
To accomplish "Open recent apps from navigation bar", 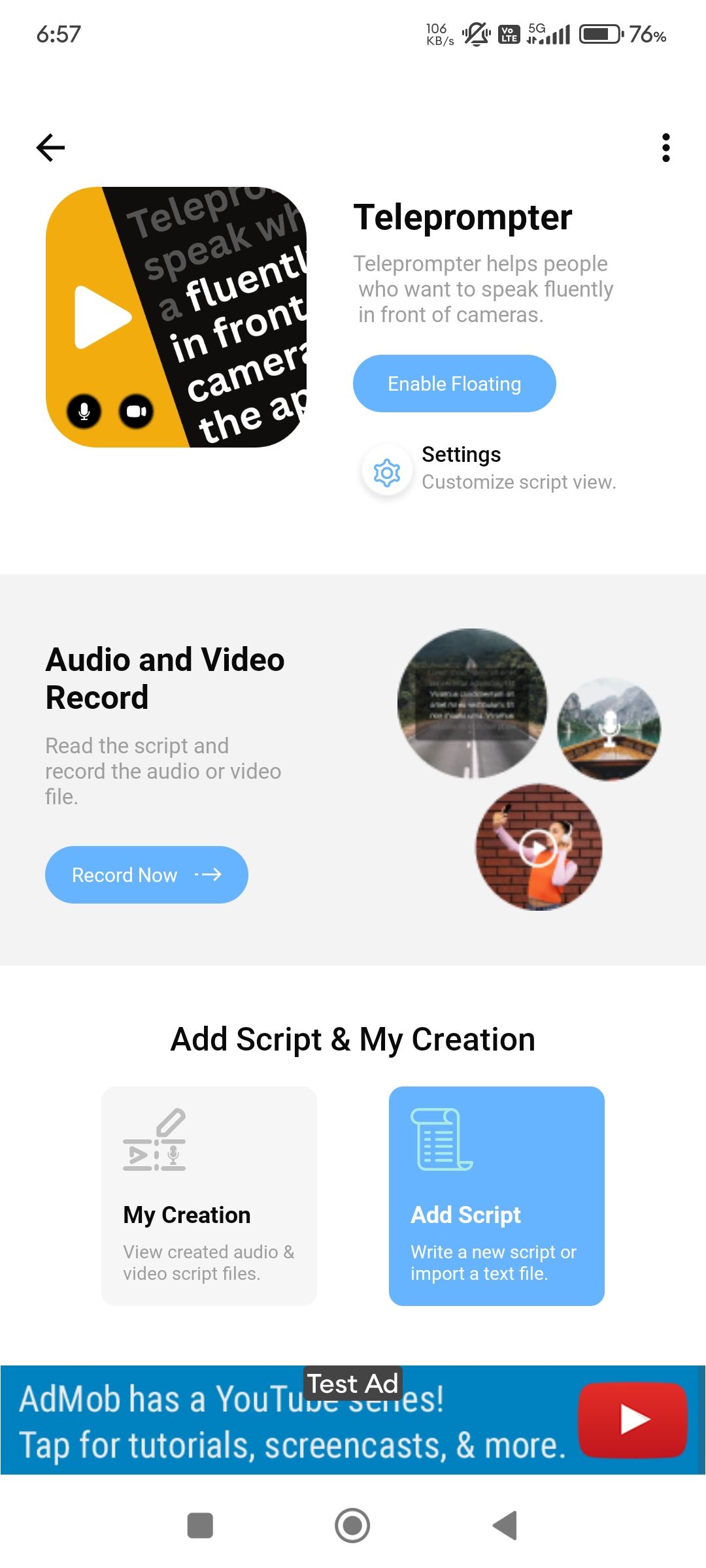I will 200,1526.
